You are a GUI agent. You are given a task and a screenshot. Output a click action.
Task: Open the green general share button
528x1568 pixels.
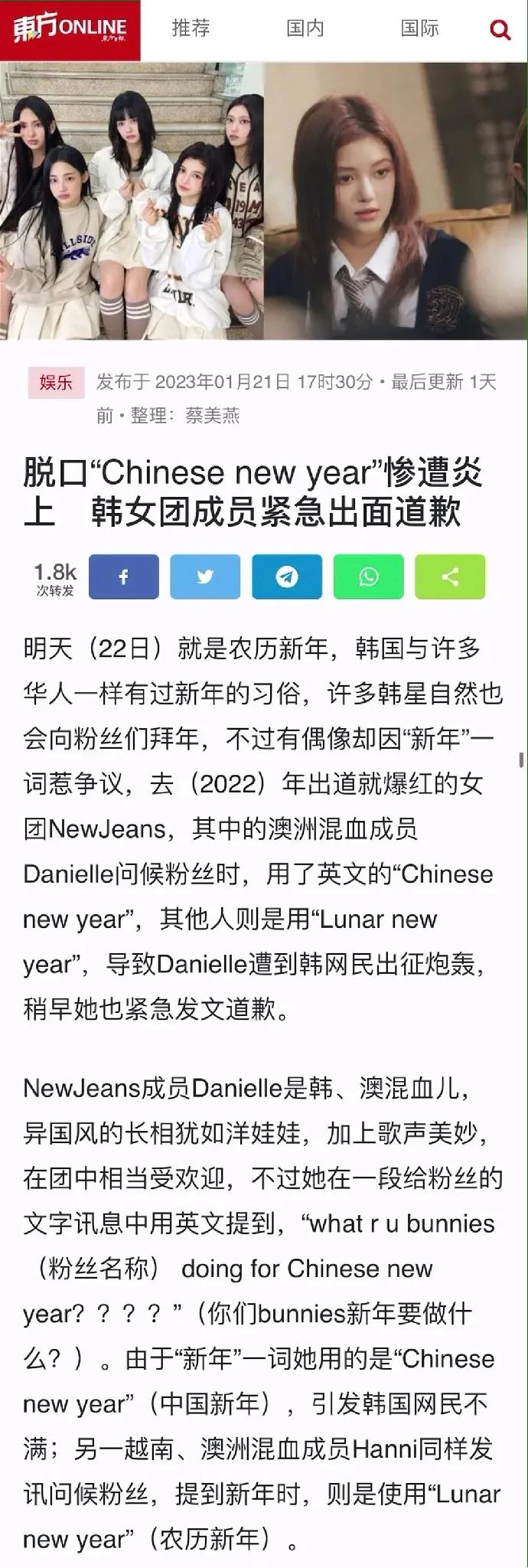click(x=450, y=577)
